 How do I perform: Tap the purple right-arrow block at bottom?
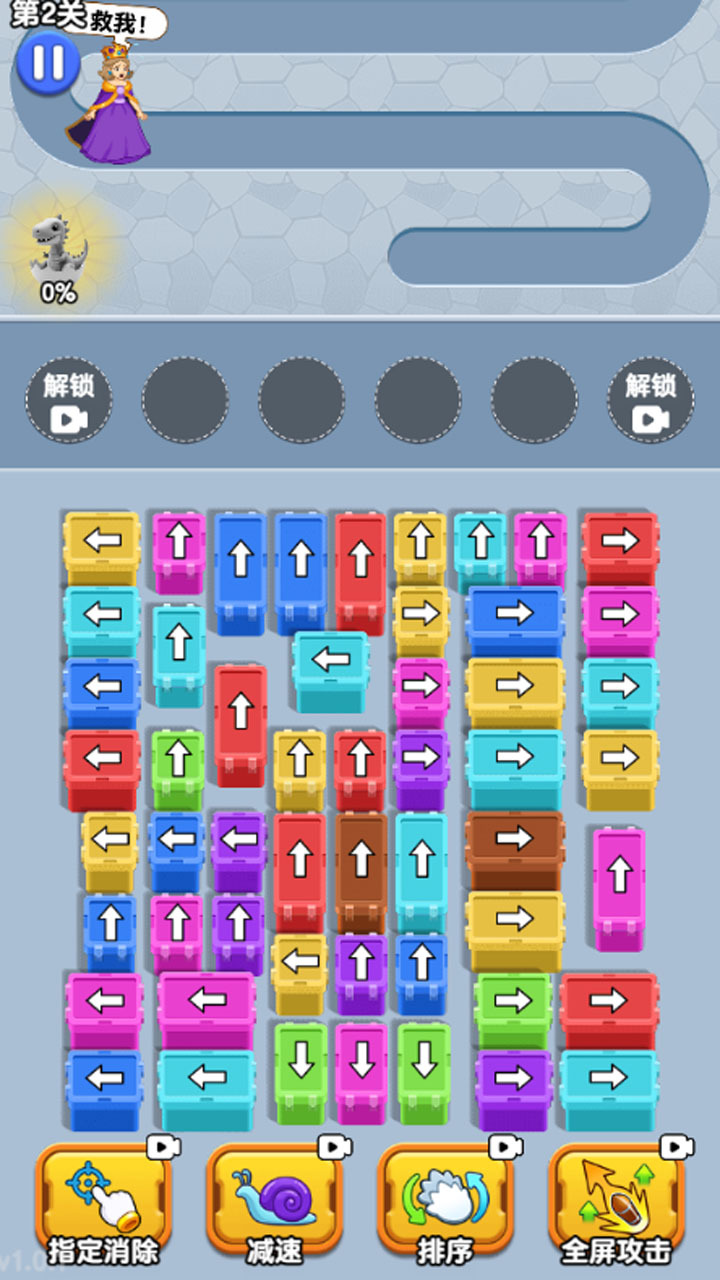[513, 1082]
